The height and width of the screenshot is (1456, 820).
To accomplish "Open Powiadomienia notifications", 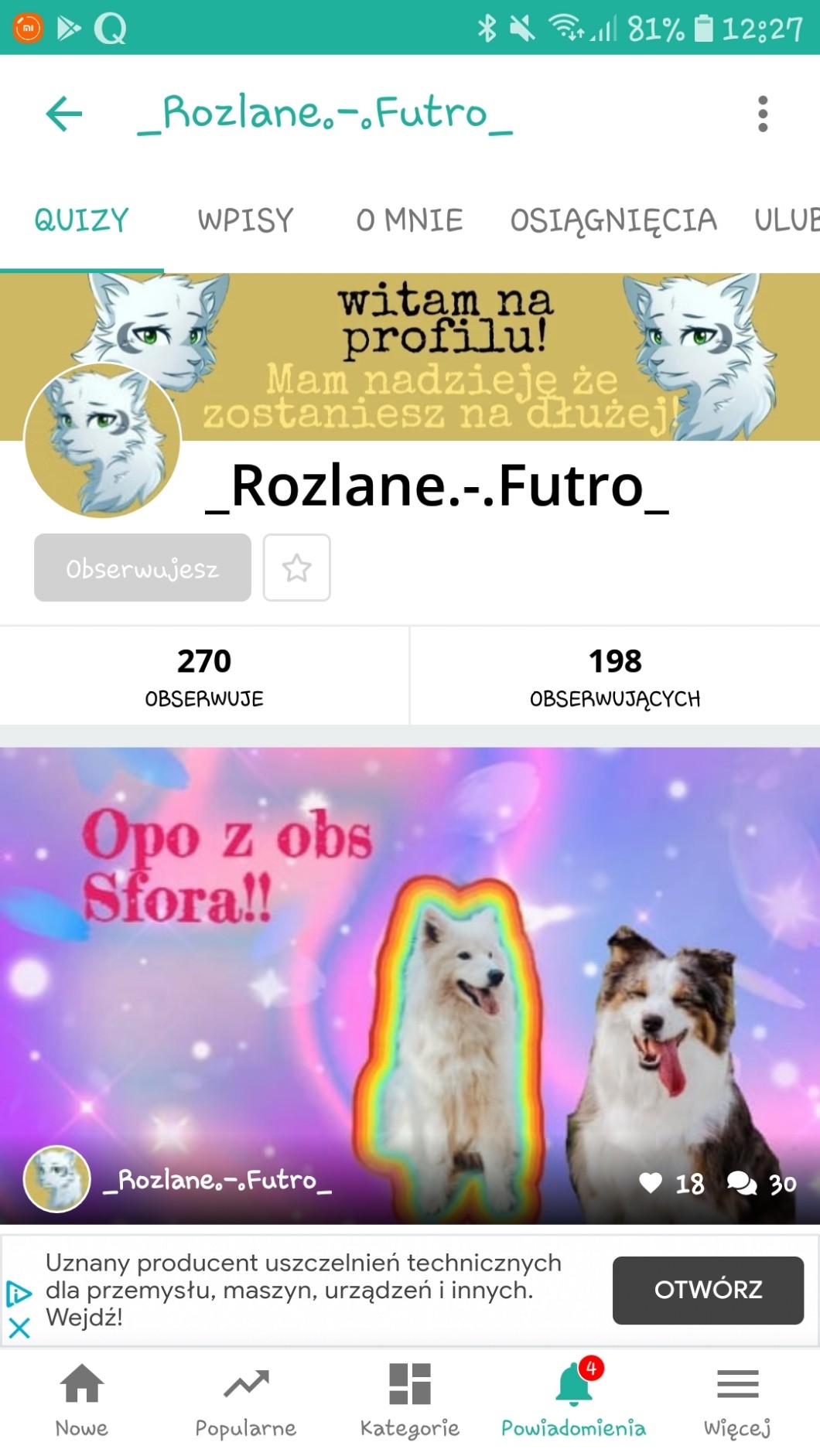I will coord(573,1400).
